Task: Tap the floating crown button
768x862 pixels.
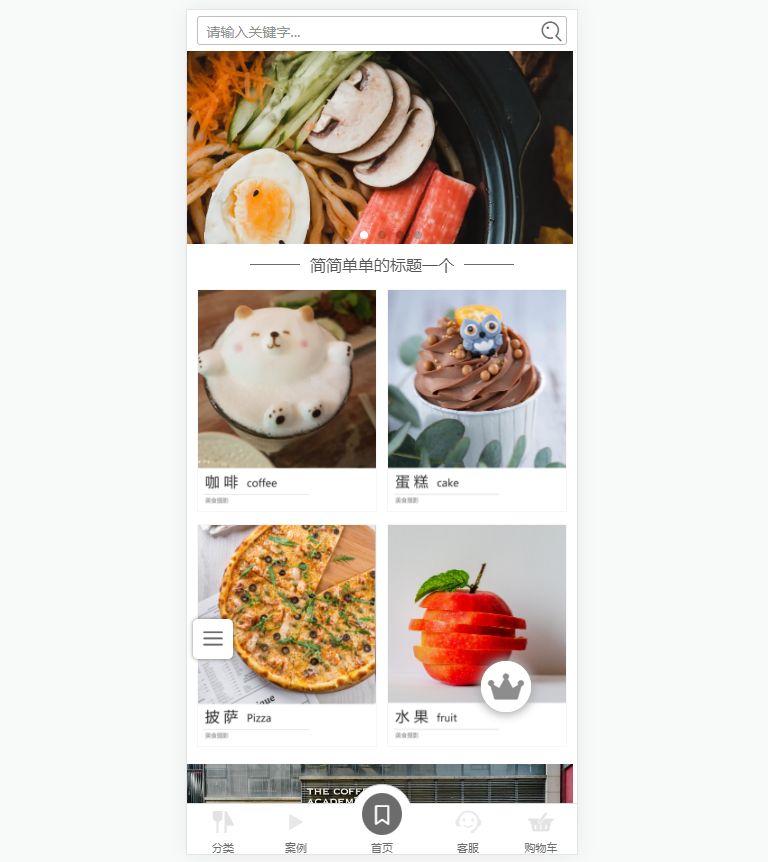Action: 506,687
